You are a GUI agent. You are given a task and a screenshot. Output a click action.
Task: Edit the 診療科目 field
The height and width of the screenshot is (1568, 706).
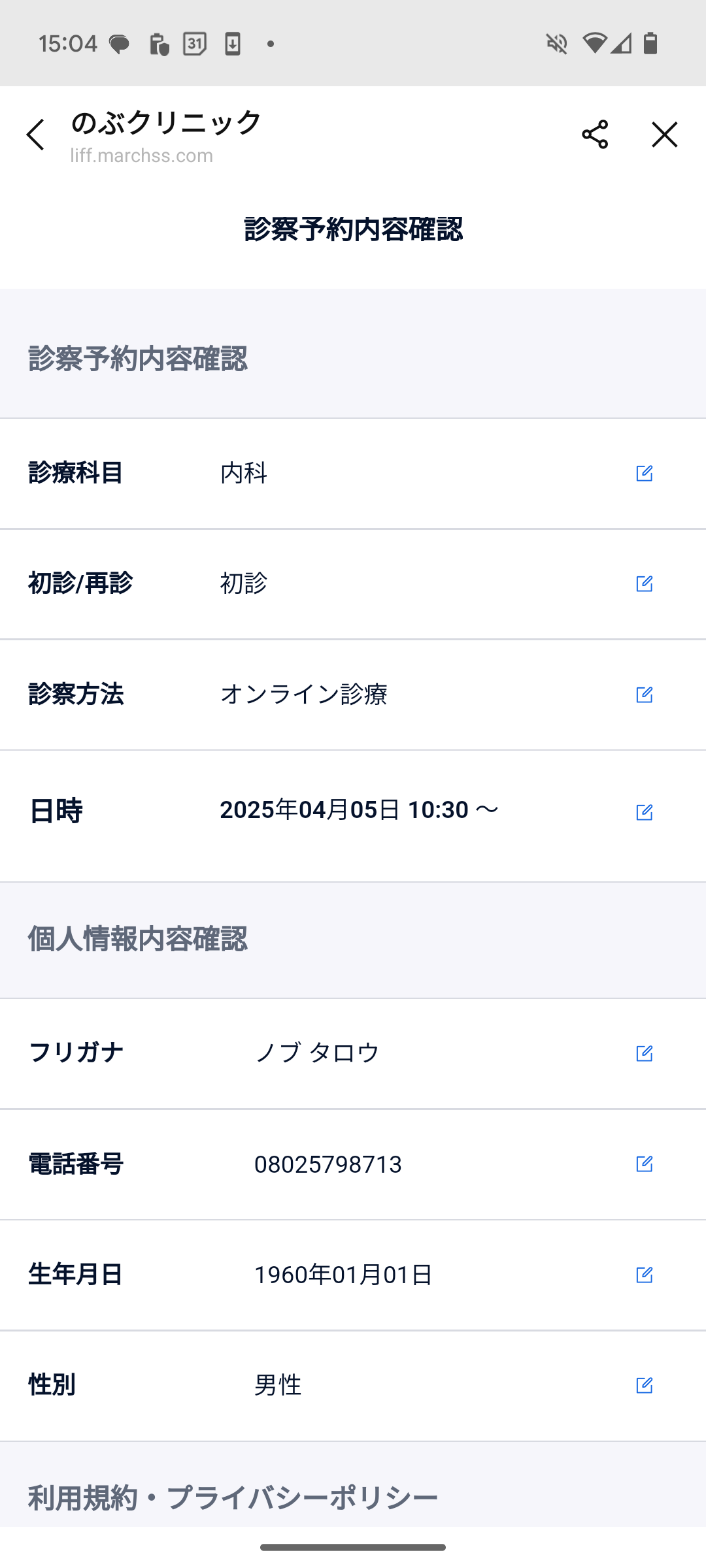point(645,473)
